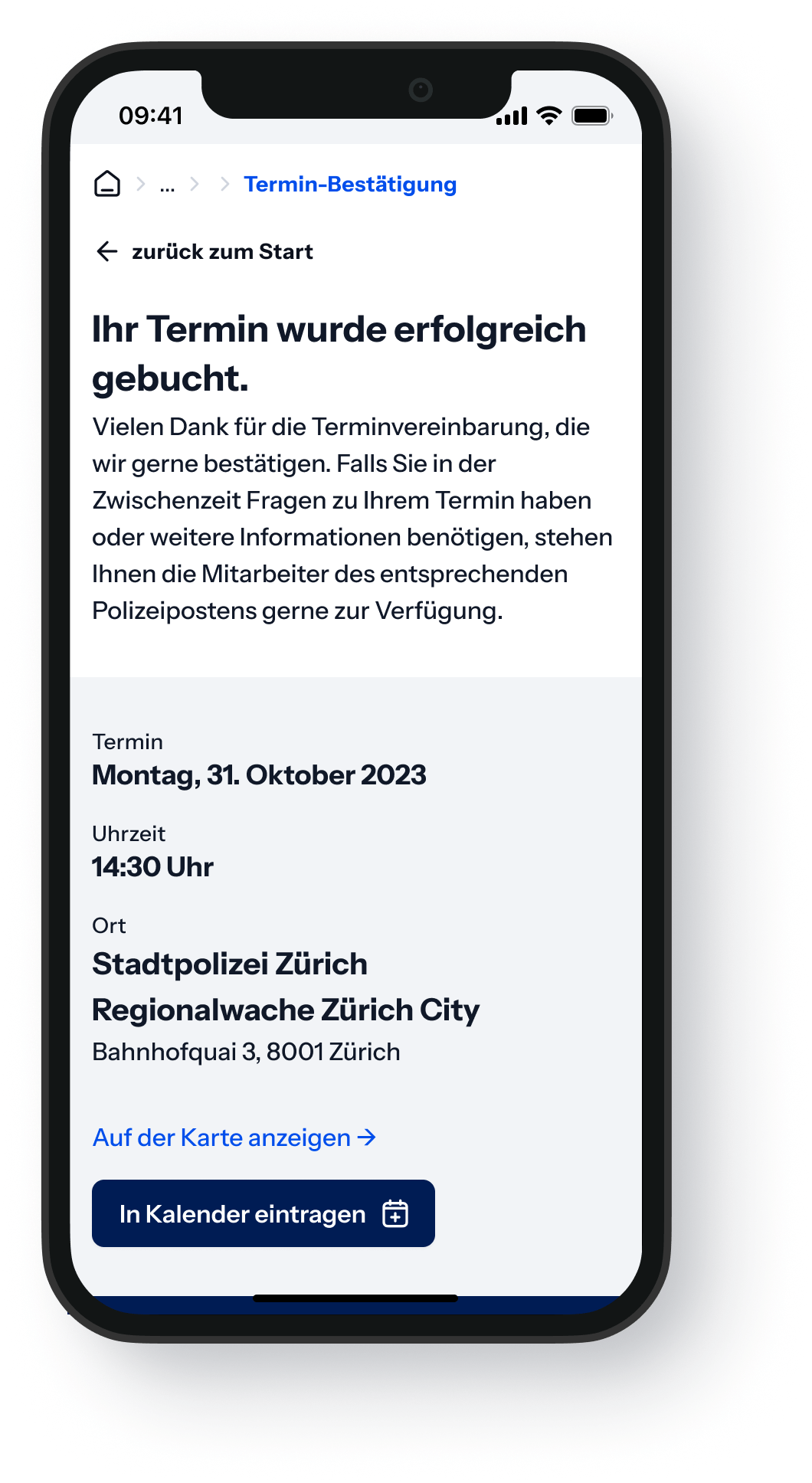The image size is (812, 1483).
Task: Expand the collapsed breadcrumb ellipsis
Action: pos(167,185)
